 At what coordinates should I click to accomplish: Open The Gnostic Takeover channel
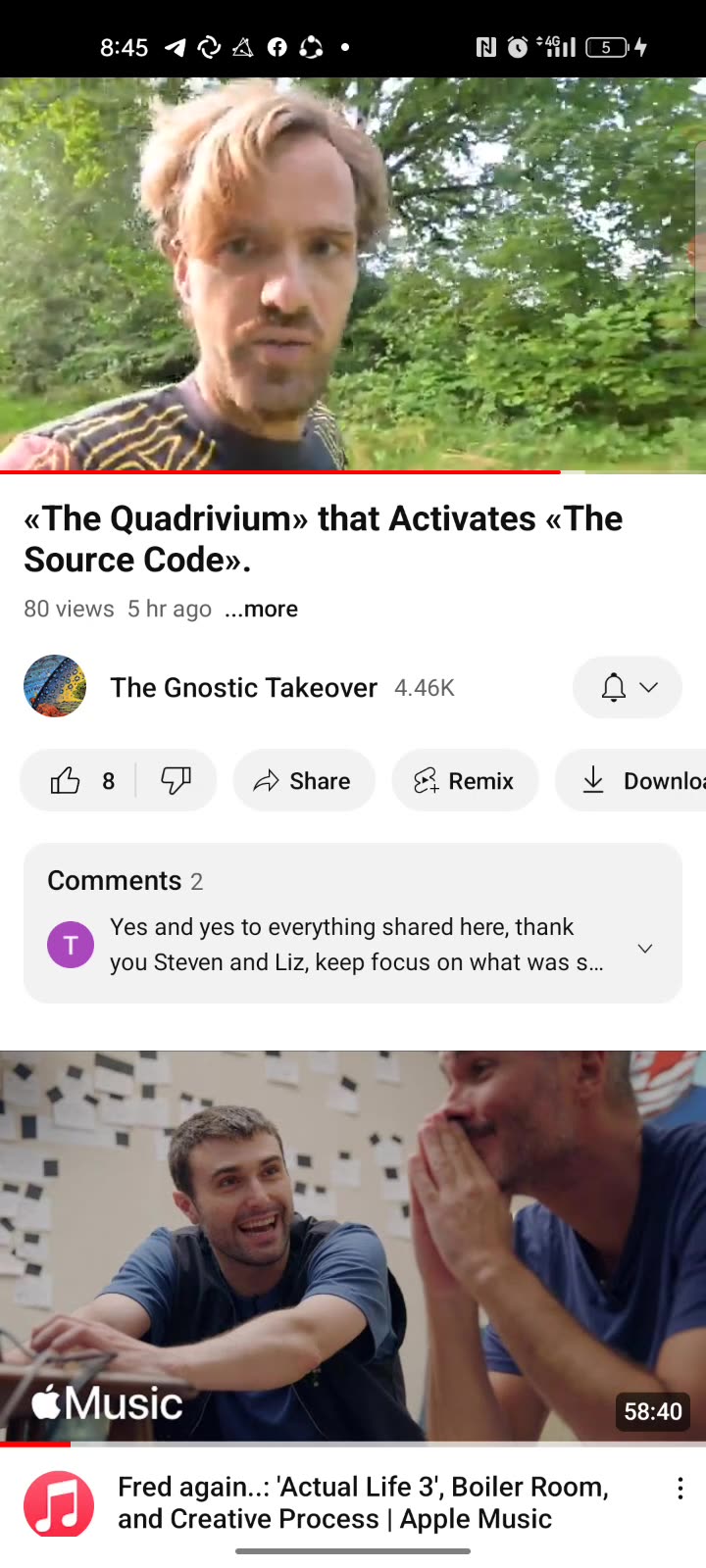(x=243, y=688)
